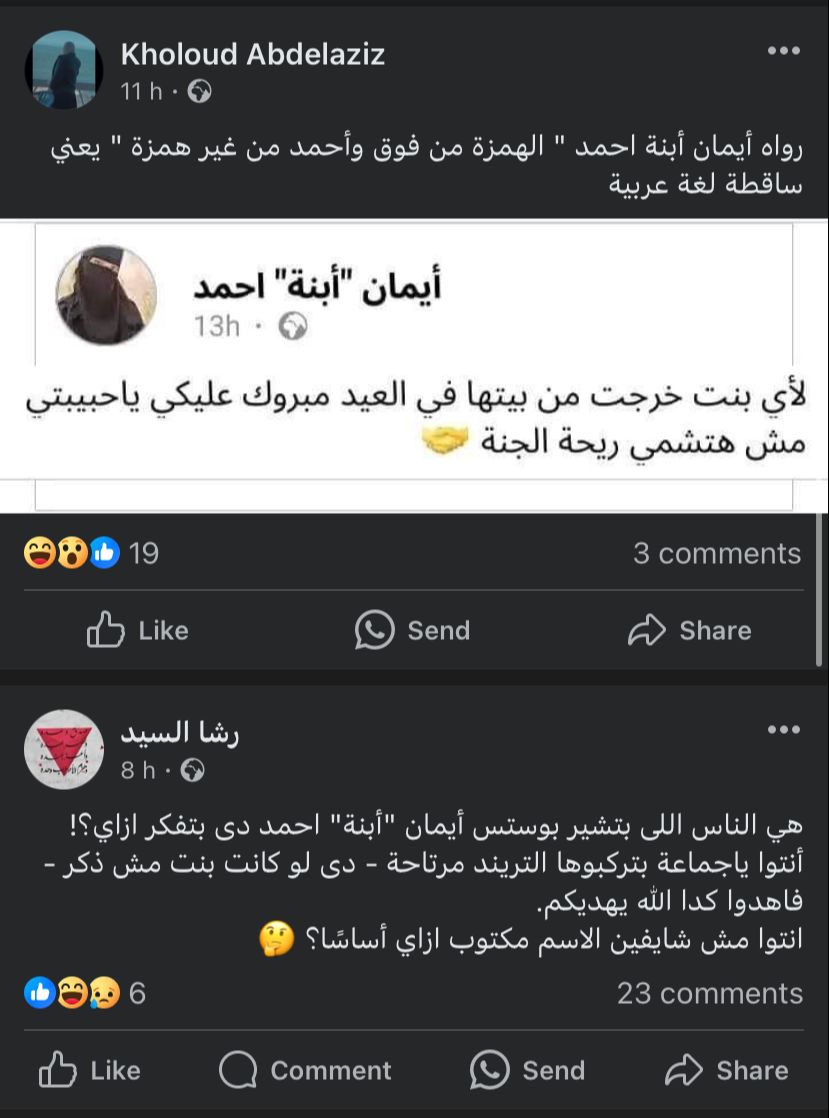Like the post by رشا السيد
Image resolution: width=829 pixels, height=1118 pixels.
coord(90,1070)
